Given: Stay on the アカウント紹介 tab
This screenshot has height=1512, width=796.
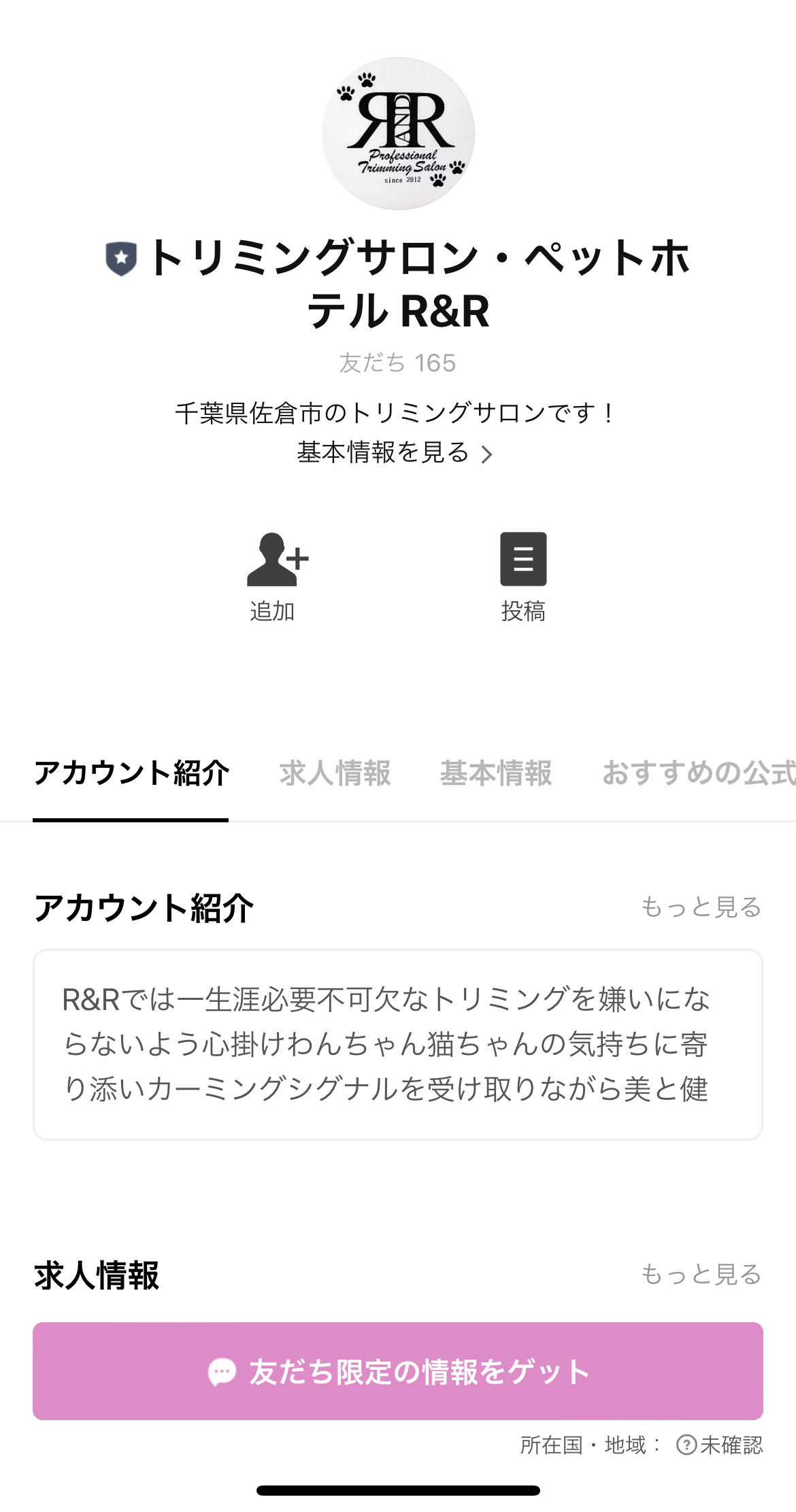Looking at the screenshot, I should [132, 774].
